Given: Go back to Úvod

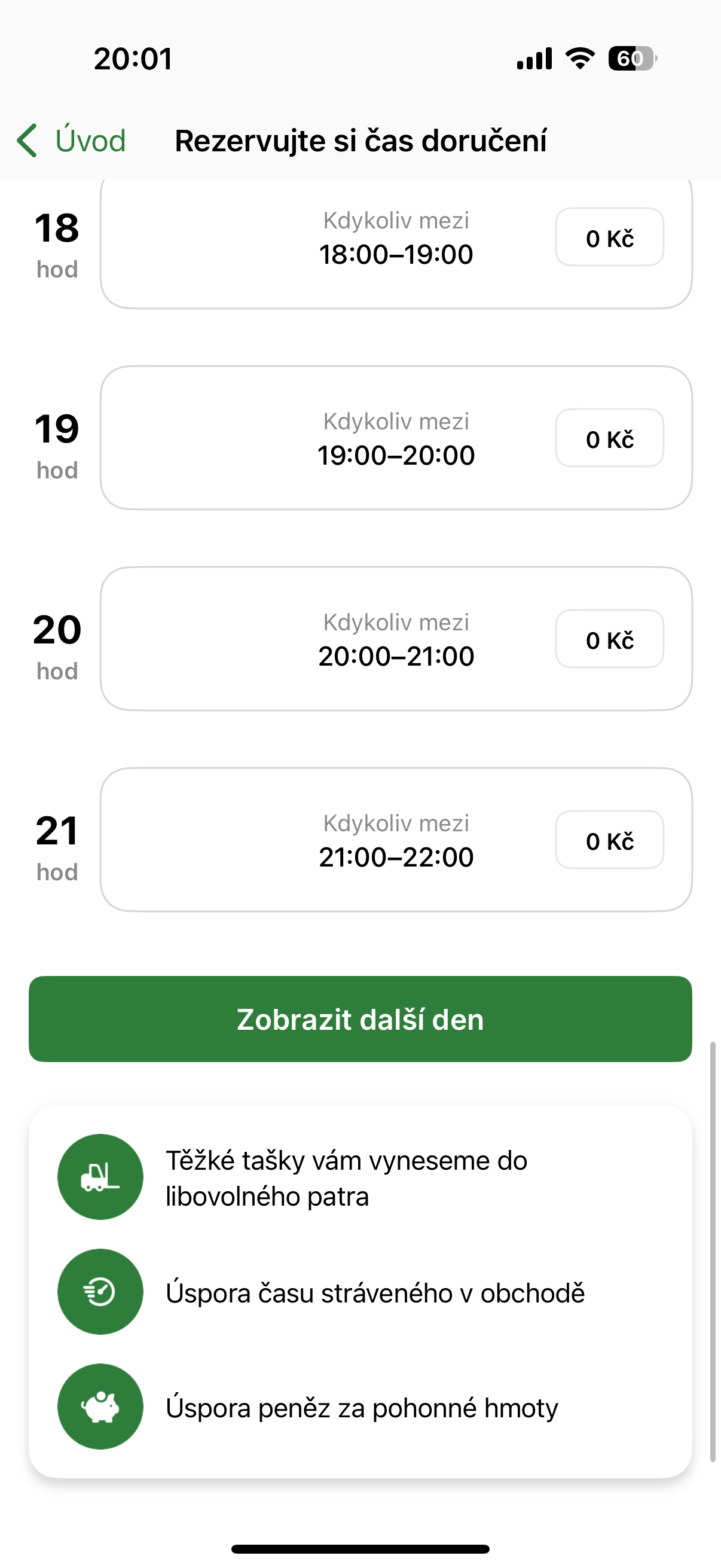Looking at the screenshot, I should (x=71, y=141).
